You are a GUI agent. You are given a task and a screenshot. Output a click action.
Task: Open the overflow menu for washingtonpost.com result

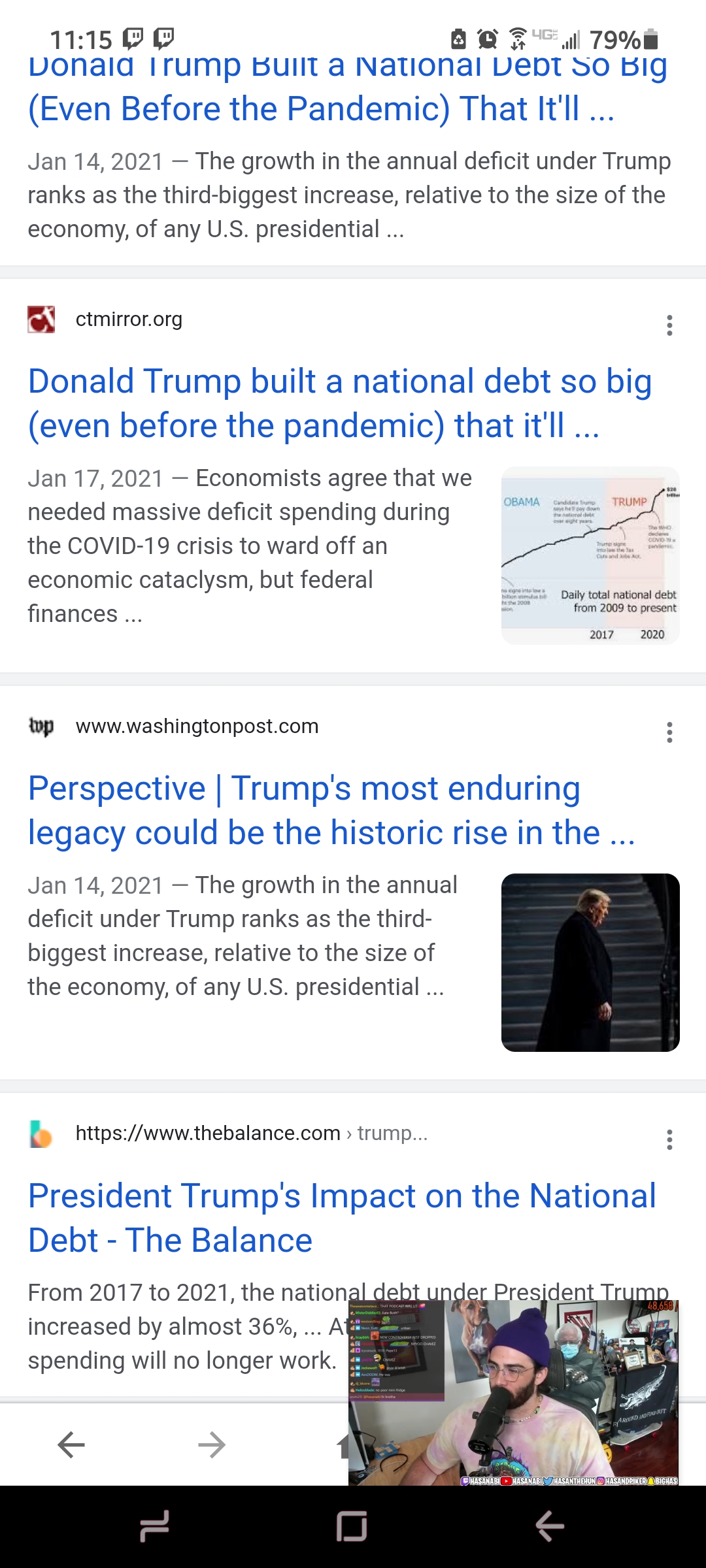coord(669,732)
